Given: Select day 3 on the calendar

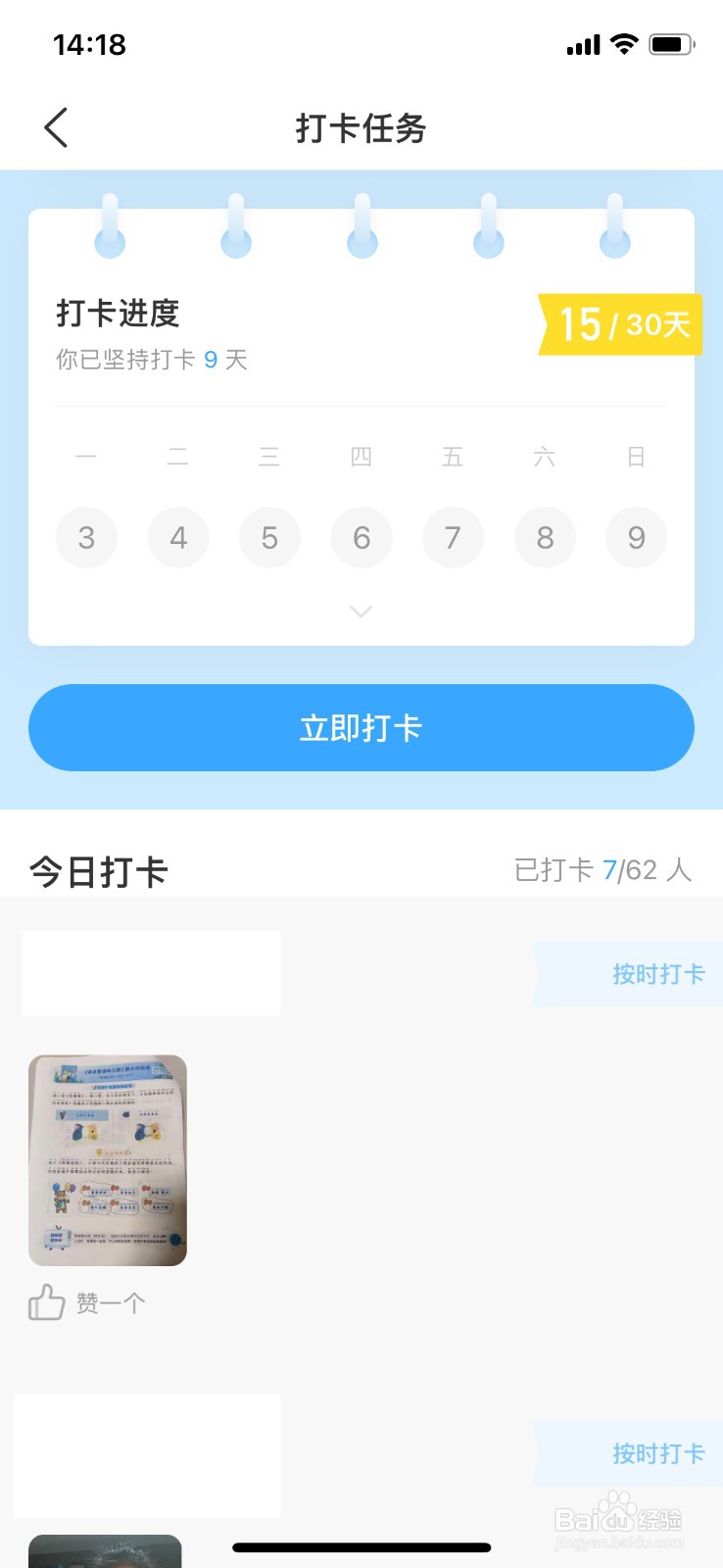Looking at the screenshot, I should click(x=86, y=537).
